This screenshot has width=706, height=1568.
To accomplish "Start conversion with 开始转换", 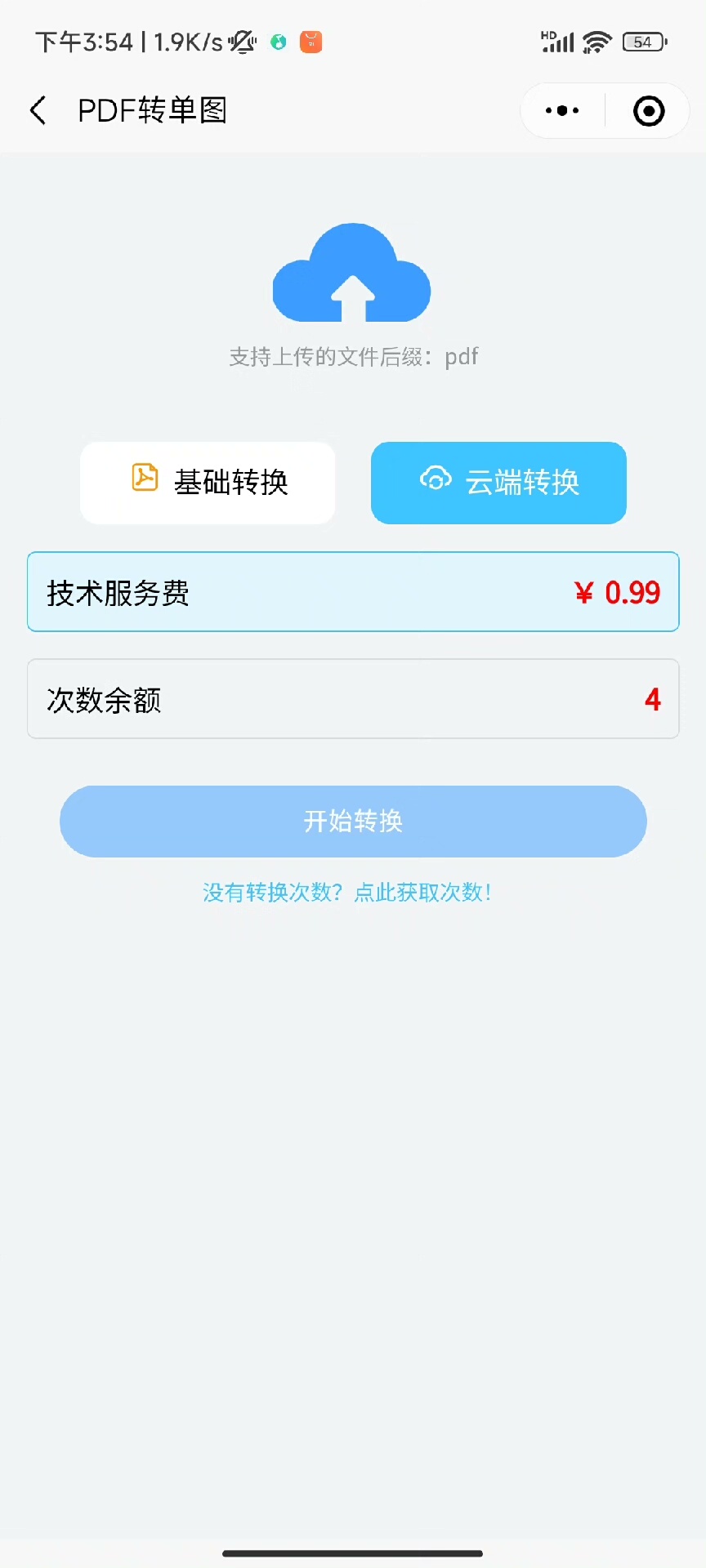I will (x=353, y=821).
